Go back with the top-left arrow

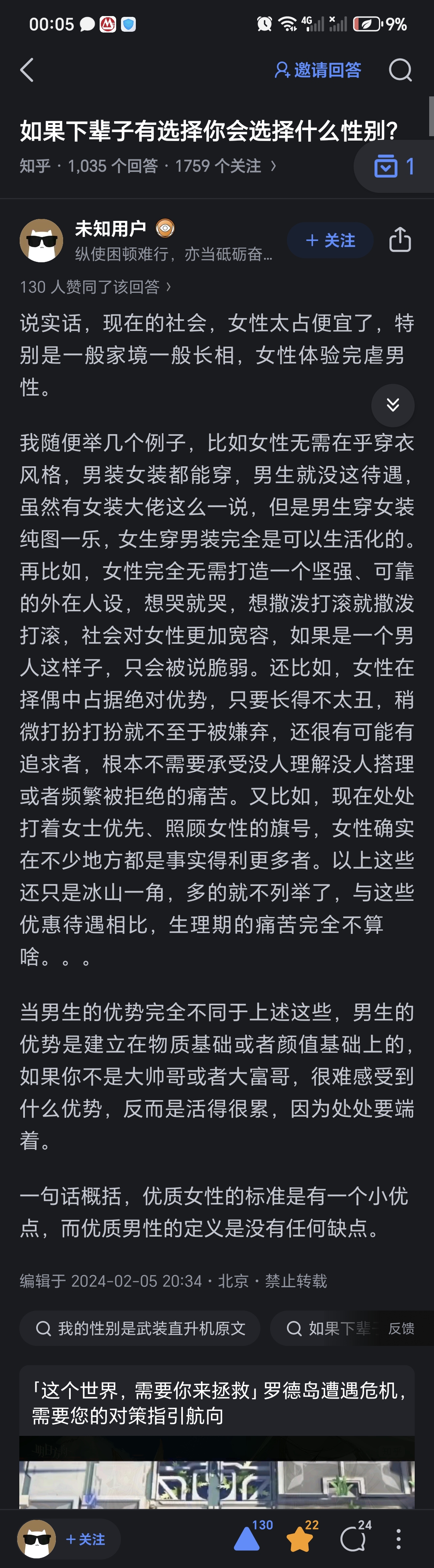click(x=27, y=71)
